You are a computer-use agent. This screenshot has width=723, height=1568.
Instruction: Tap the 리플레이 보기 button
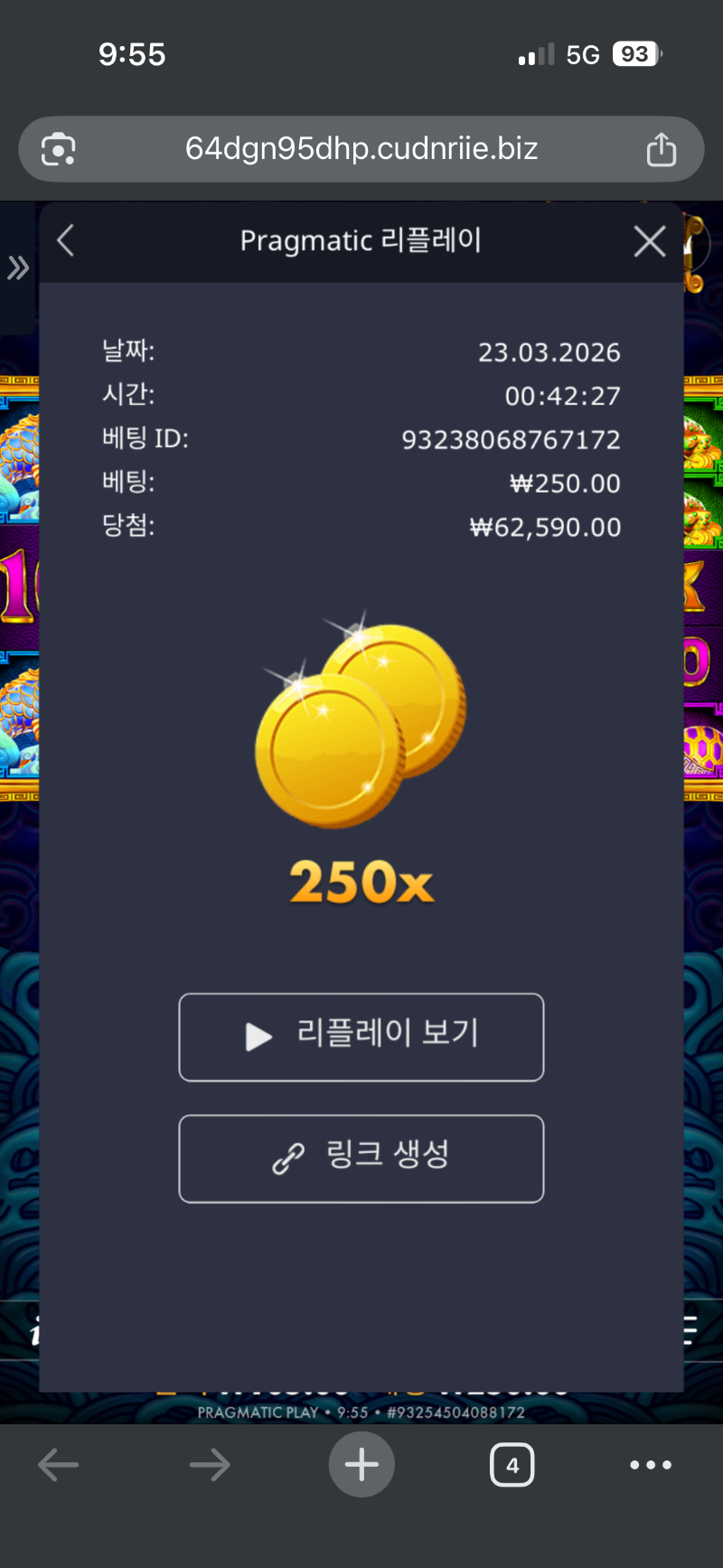[361, 1037]
